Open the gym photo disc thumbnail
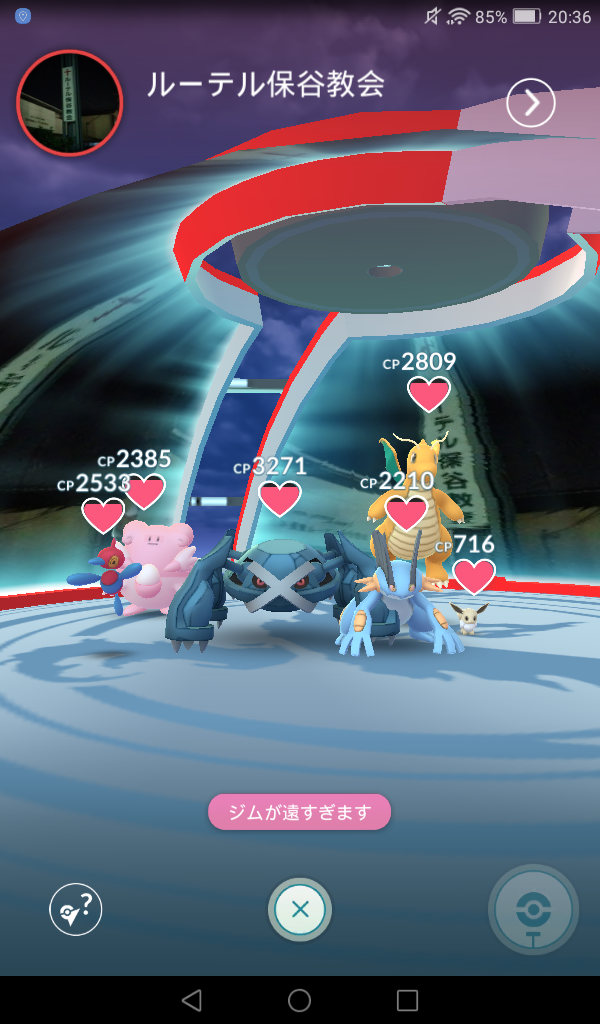The height and width of the screenshot is (1024, 600). click(x=70, y=102)
